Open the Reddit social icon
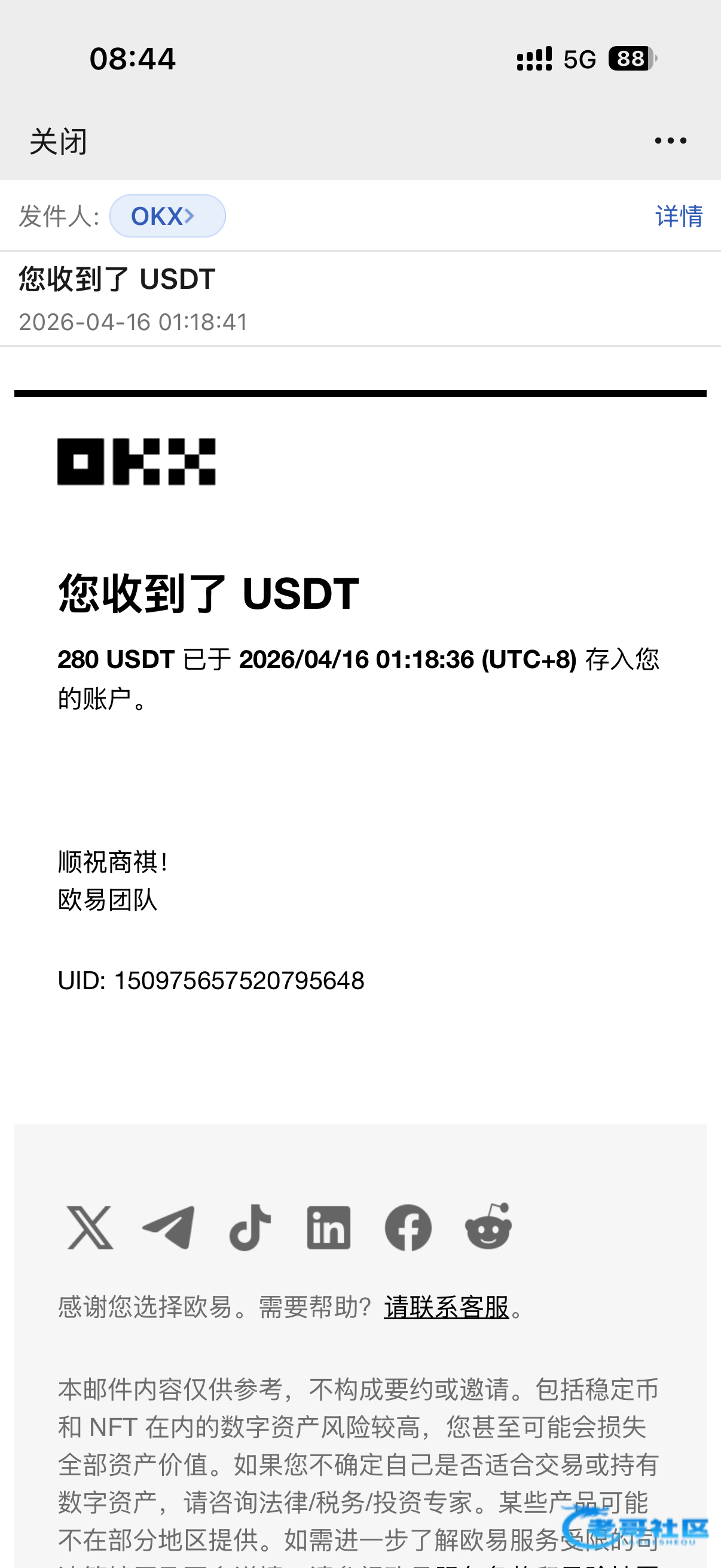Screen dimensions: 721x1568 (488, 1226)
